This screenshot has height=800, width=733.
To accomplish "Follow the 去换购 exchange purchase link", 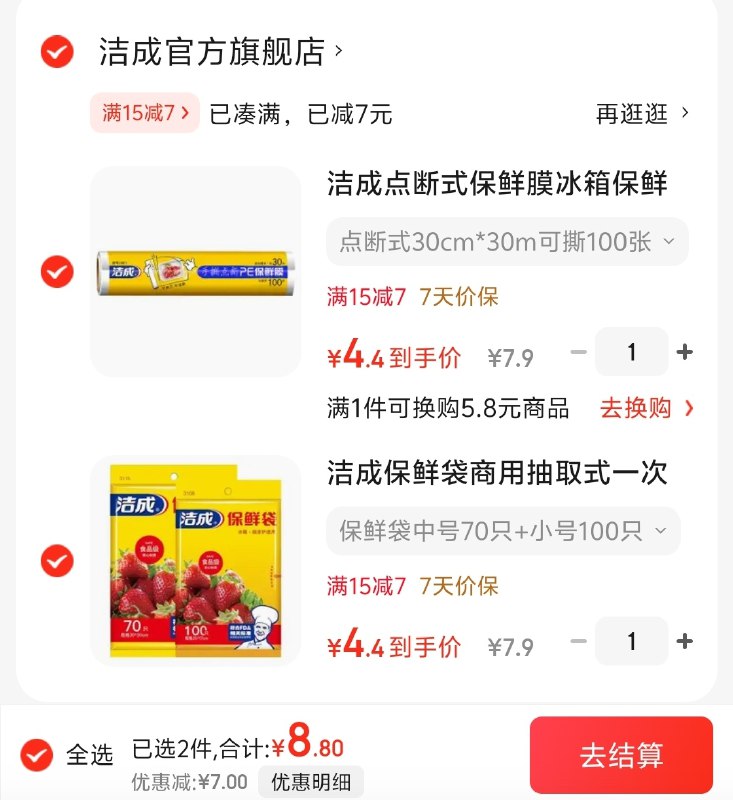I will tap(636, 409).
